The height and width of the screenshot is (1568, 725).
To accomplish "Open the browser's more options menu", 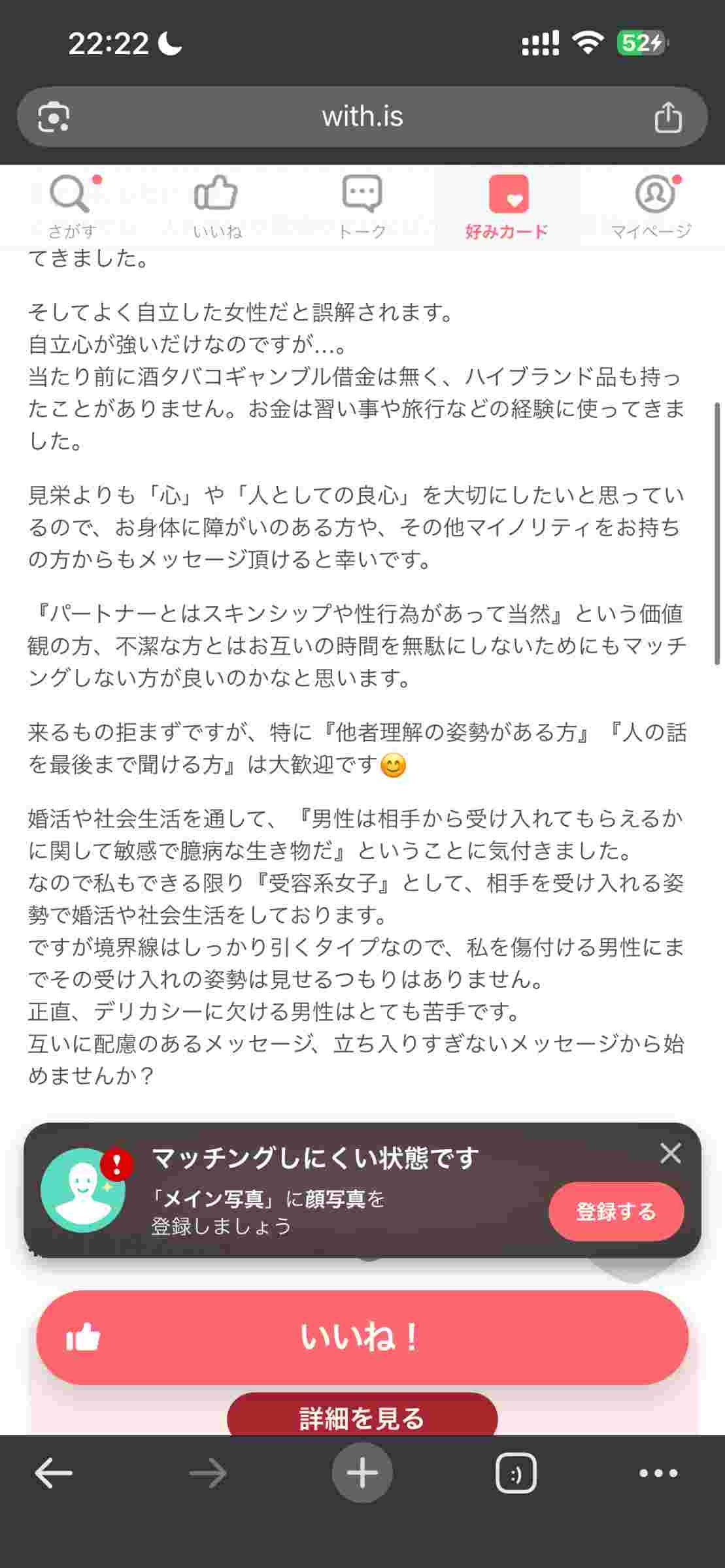I will coord(658,1473).
